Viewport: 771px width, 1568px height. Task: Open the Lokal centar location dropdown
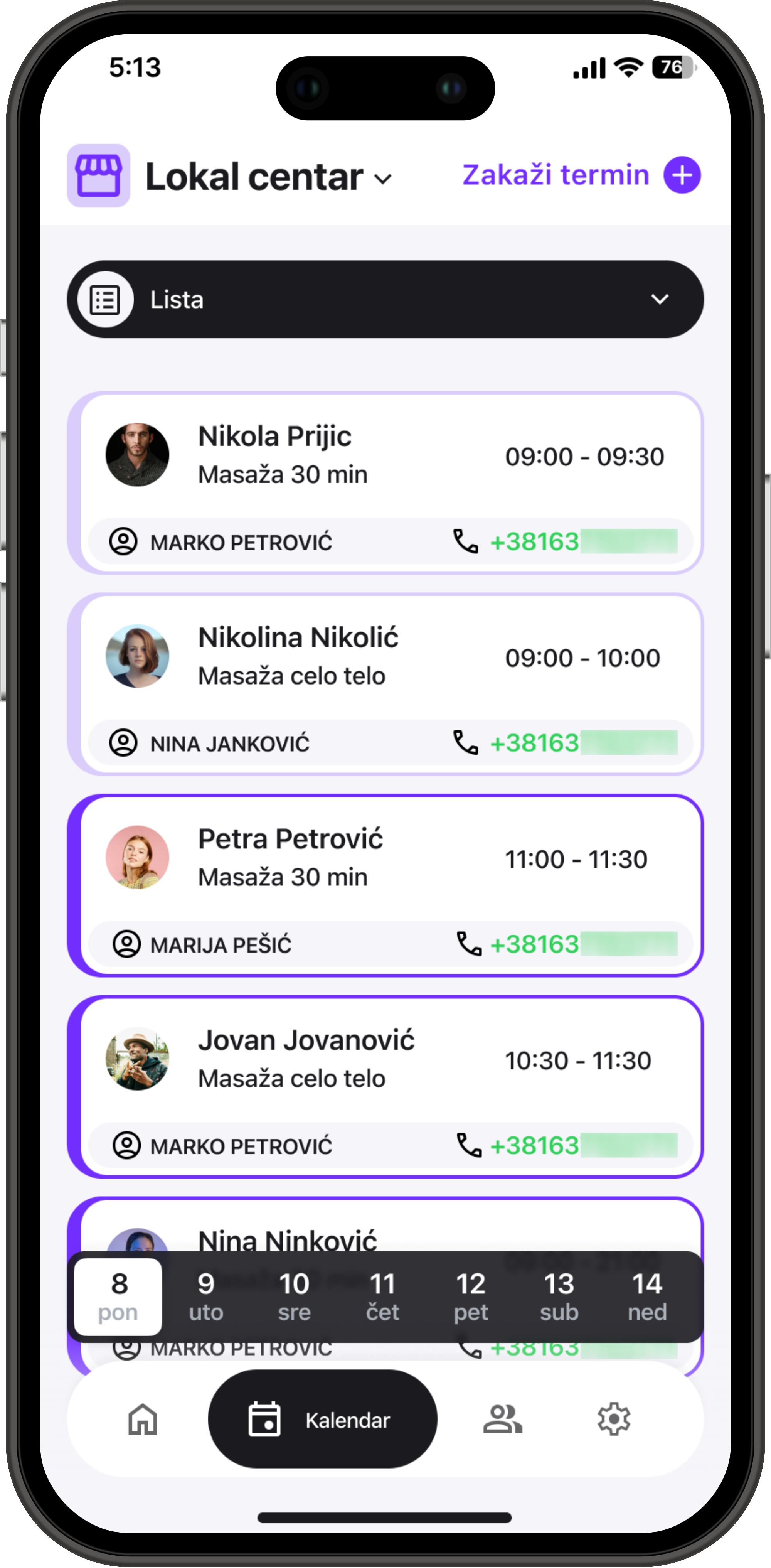[268, 177]
